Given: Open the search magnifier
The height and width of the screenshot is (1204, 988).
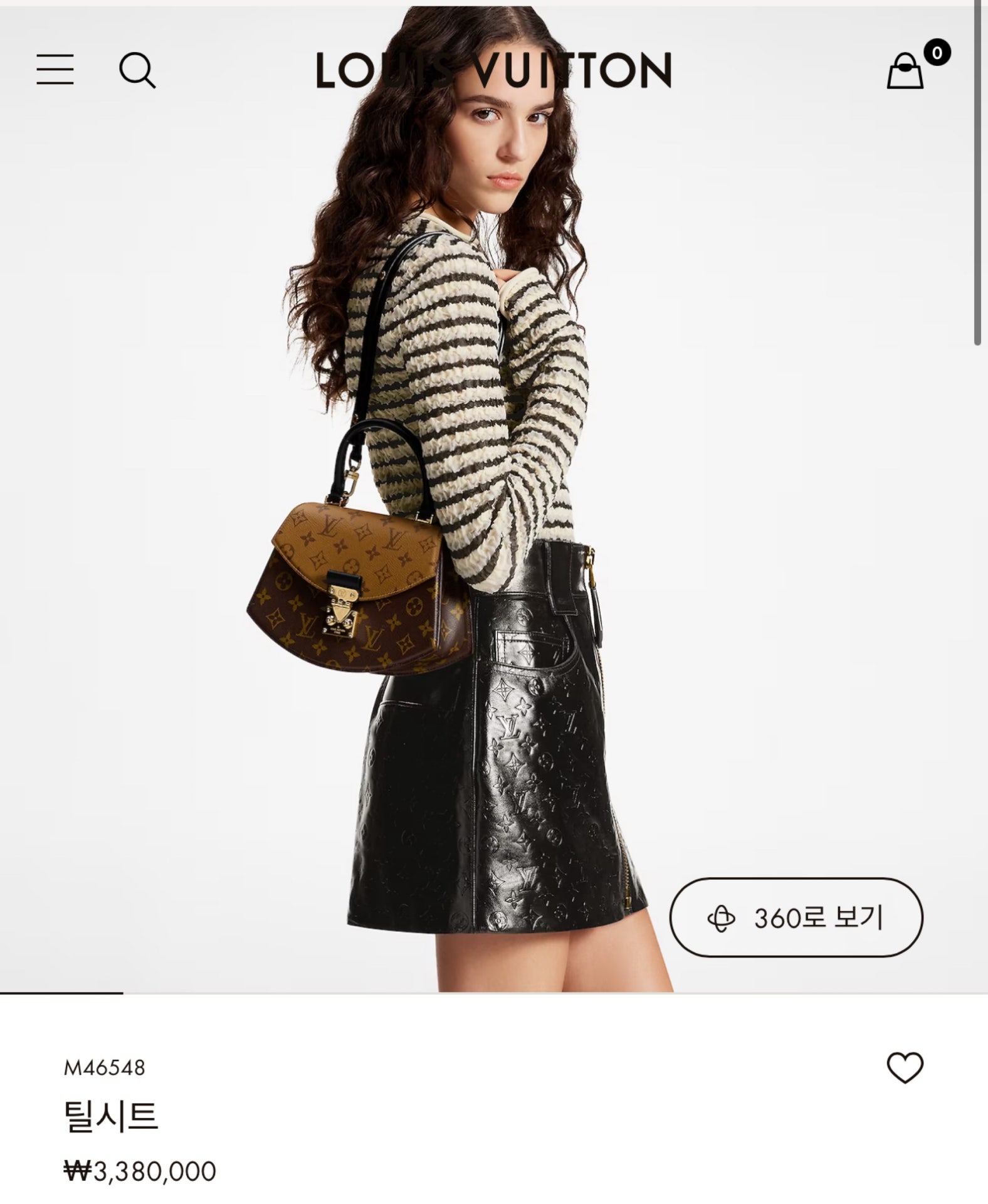Looking at the screenshot, I should 137,70.
